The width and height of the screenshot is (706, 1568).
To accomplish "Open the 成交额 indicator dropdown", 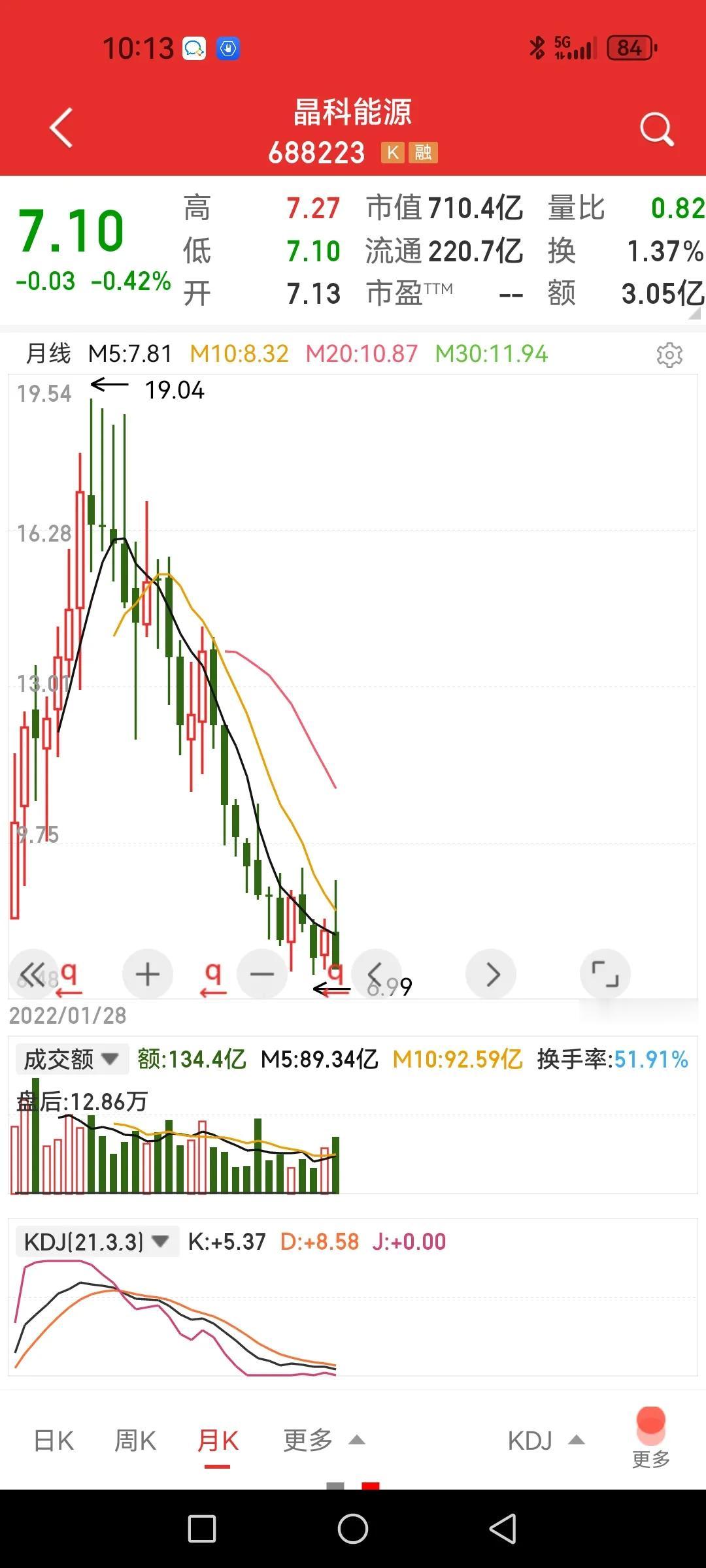I will [71, 1059].
